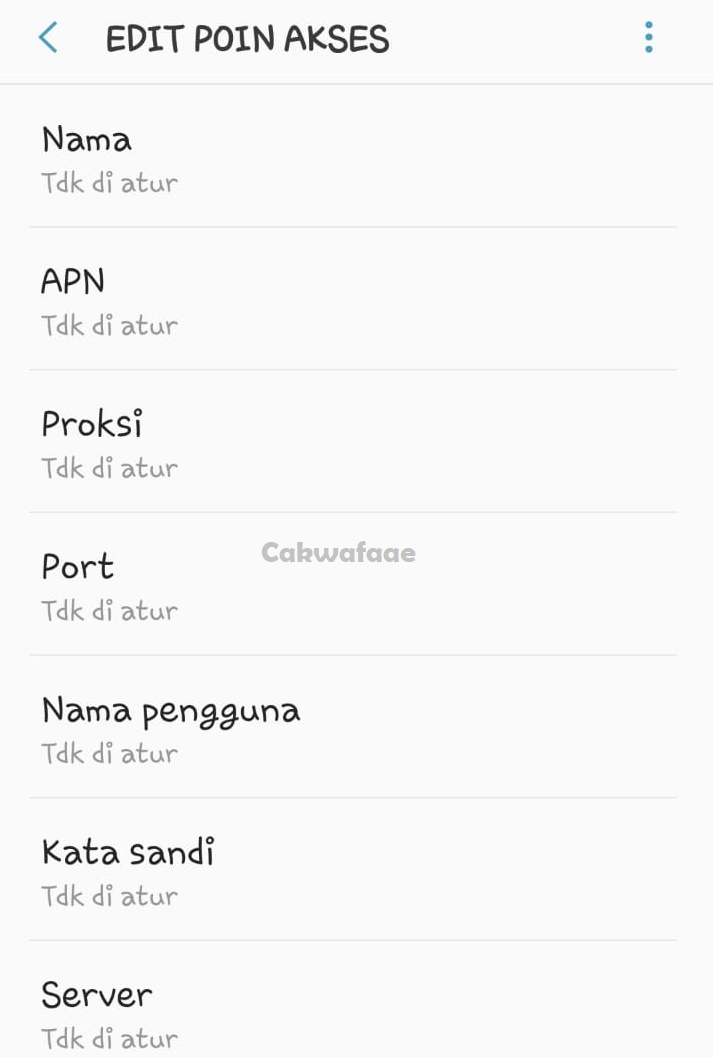Go back from Edit Poin Akses
This screenshot has height=1057, width=713.
pyautogui.click(x=47, y=38)
